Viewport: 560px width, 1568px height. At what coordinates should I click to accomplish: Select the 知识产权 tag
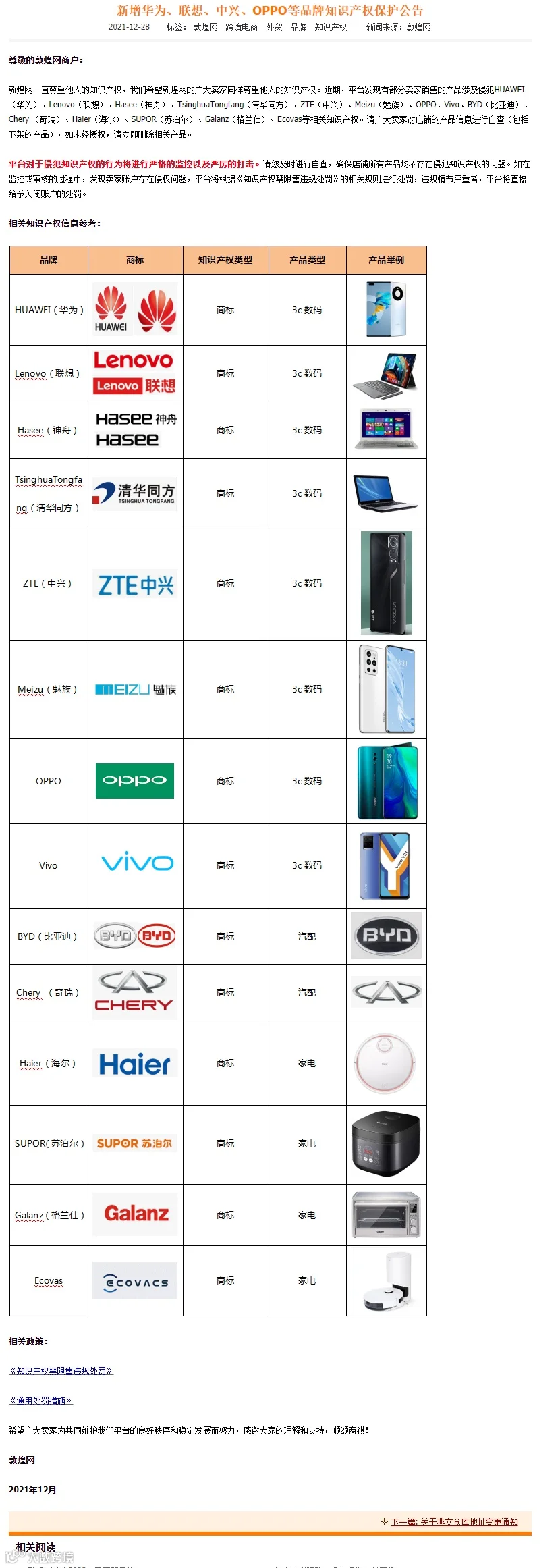pos(331,27)
